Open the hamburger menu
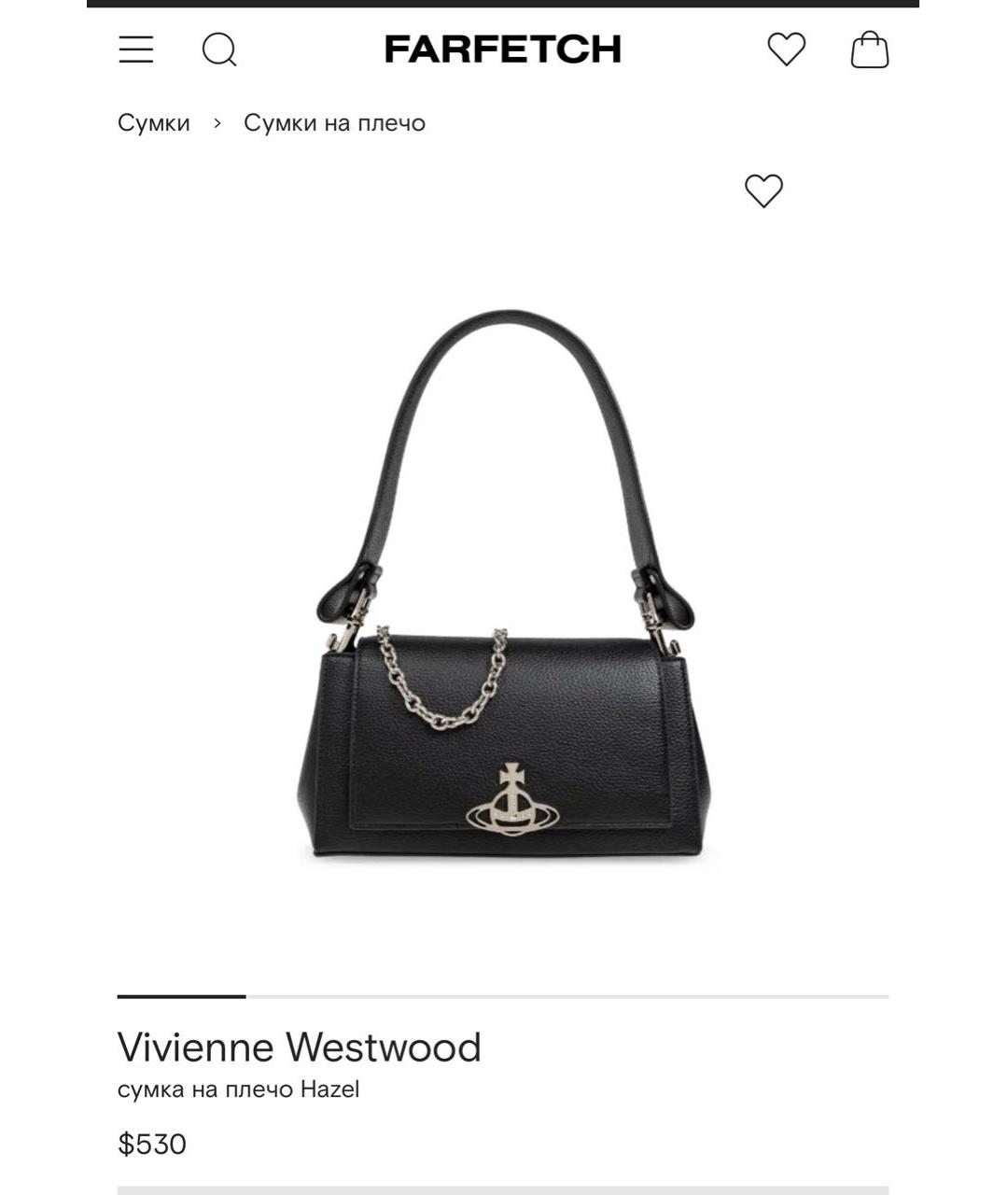Screen dimensions: 1008x1195 point(136,49)
